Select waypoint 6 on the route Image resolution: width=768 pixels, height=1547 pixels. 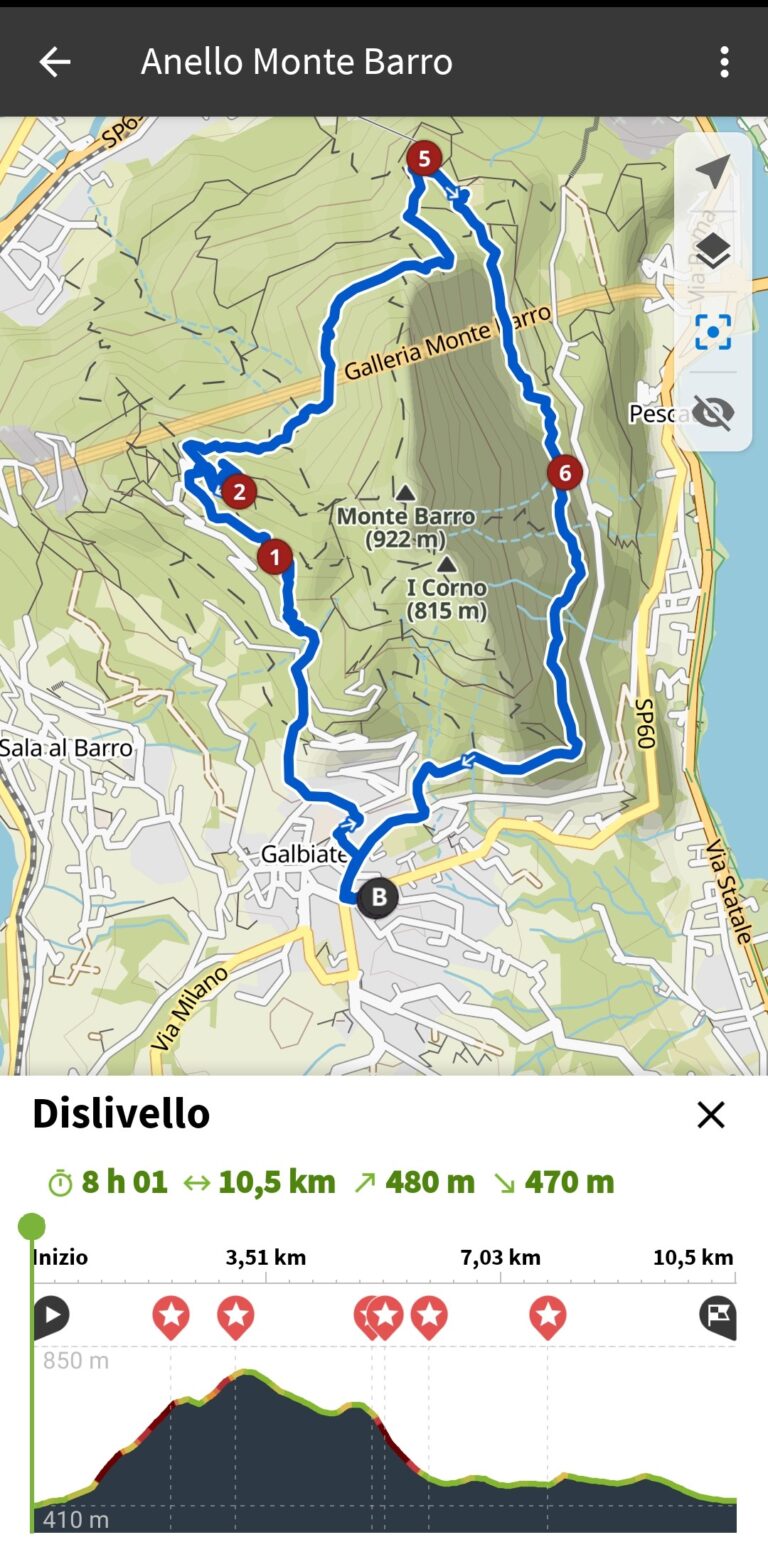point(565,473)
